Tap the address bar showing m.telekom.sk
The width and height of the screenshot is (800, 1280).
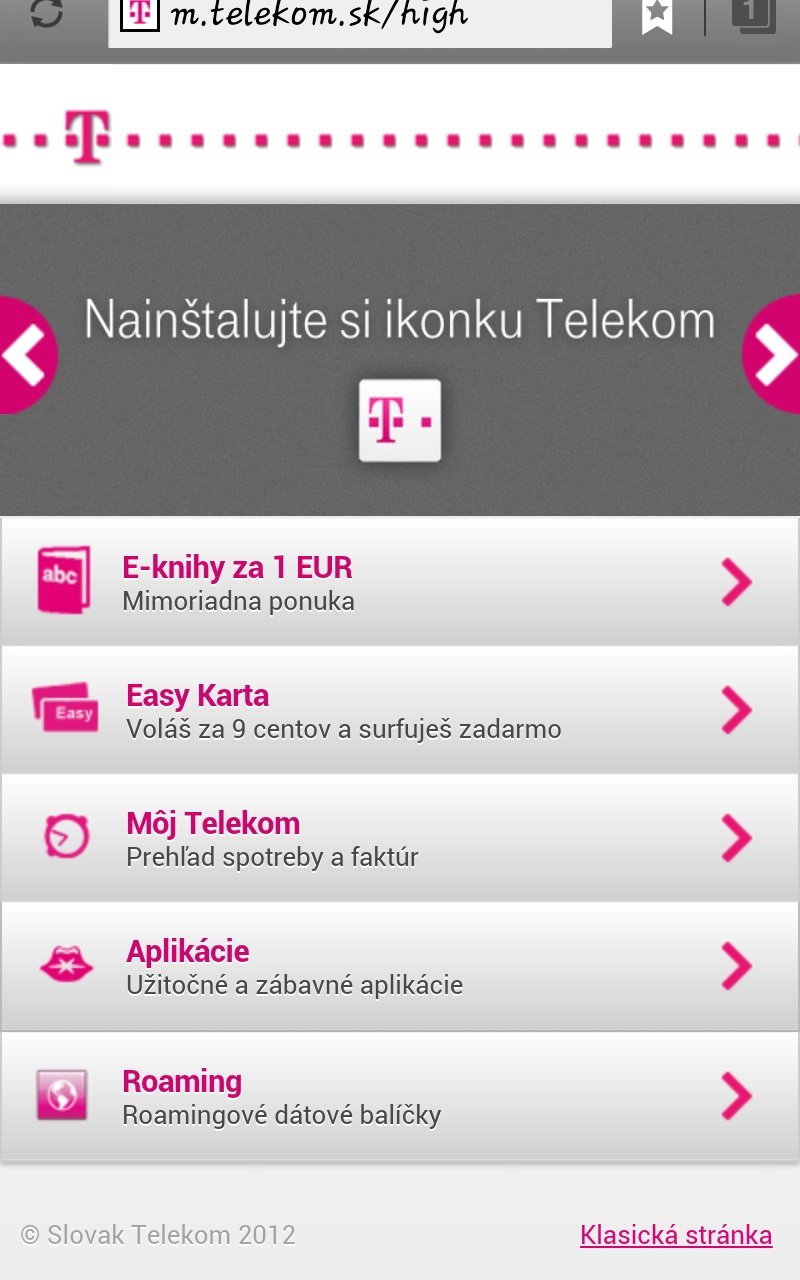click(x=360, y=18)
